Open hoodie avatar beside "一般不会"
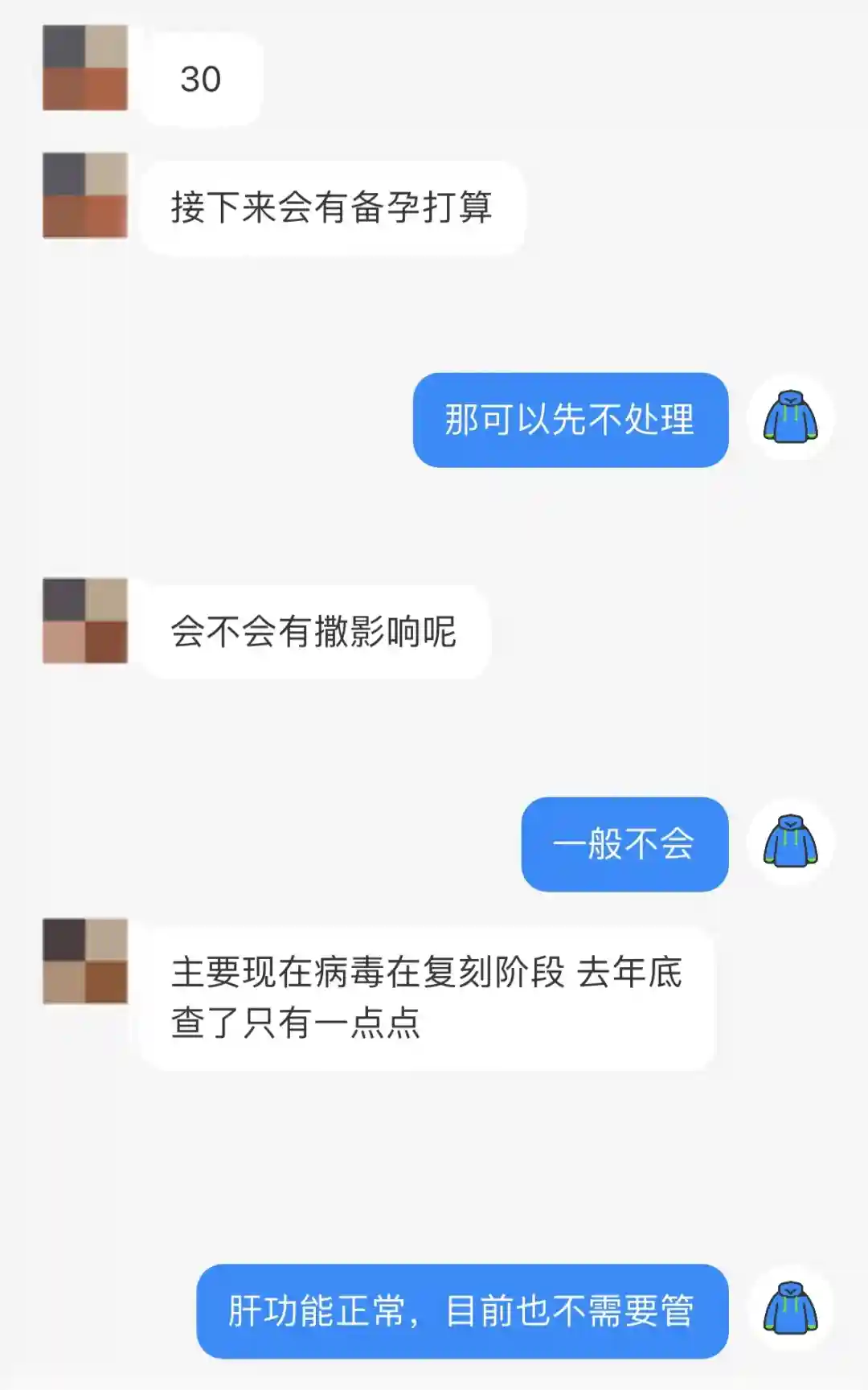Screen dimensions: 868x1390 (x=790, y=843)
